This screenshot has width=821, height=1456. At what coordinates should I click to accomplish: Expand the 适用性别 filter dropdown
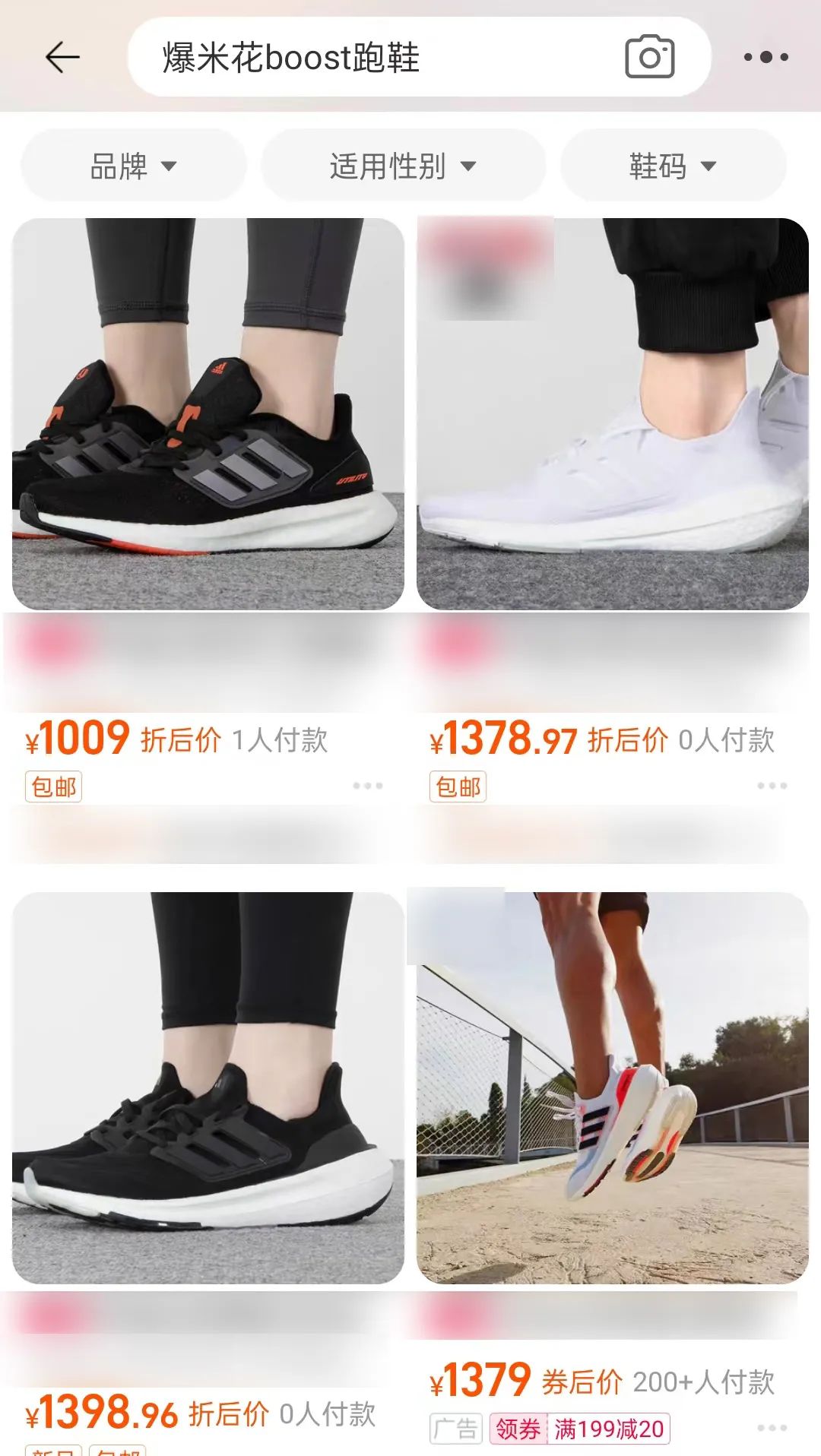(x=403, y=166)
